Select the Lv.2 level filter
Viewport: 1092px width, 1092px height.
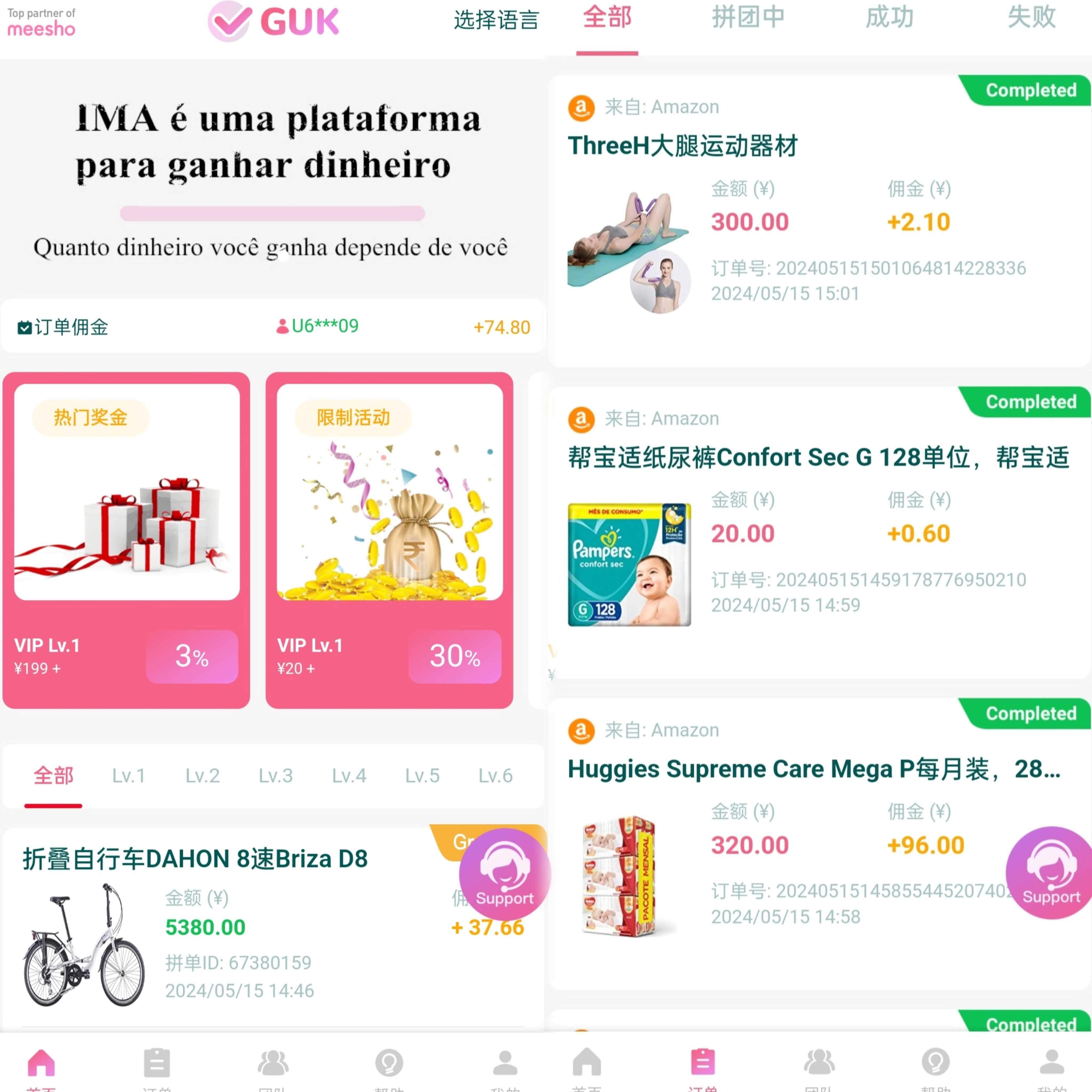[202, 776]
